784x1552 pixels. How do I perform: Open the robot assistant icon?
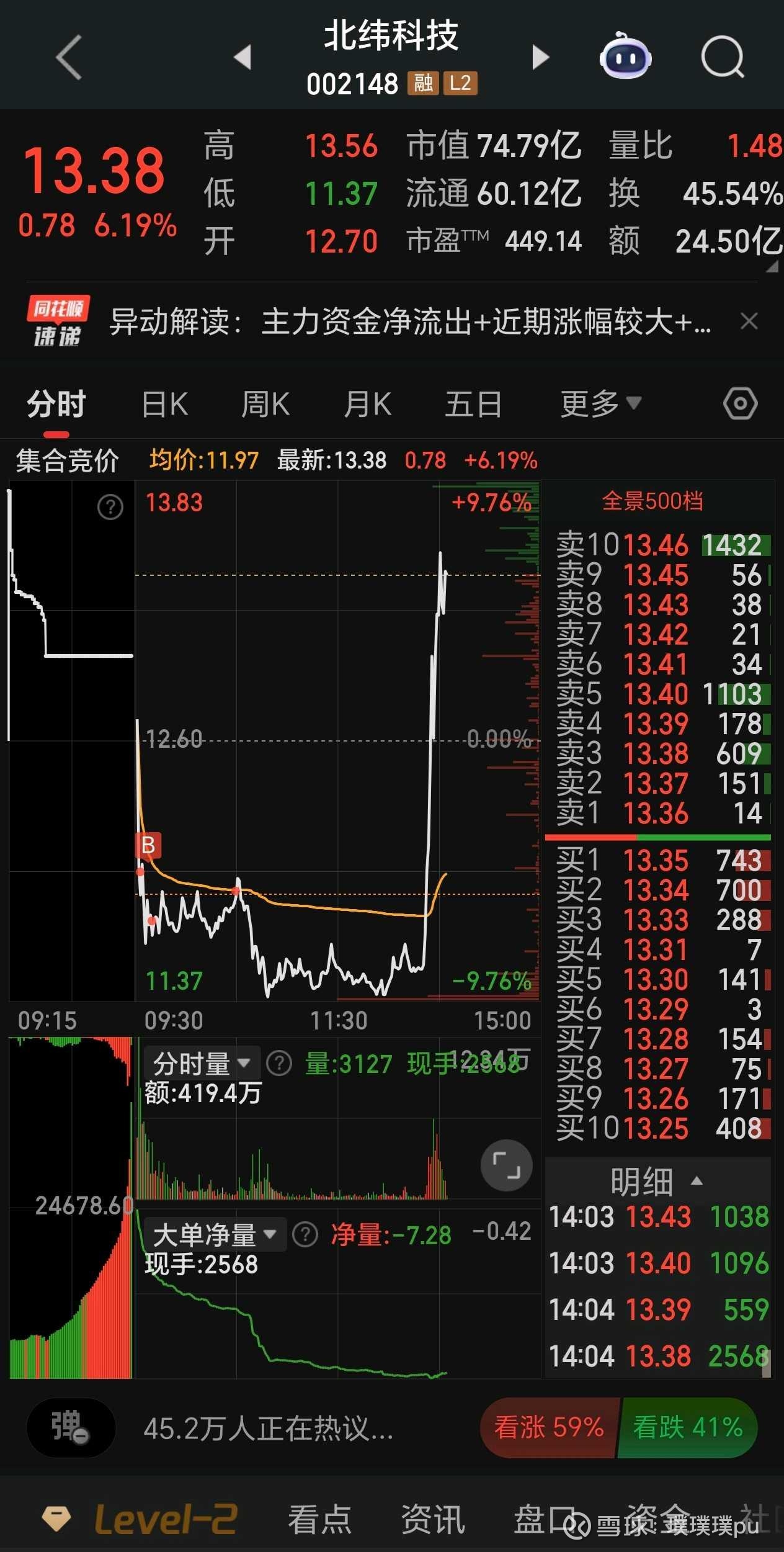tap(625, 56)
